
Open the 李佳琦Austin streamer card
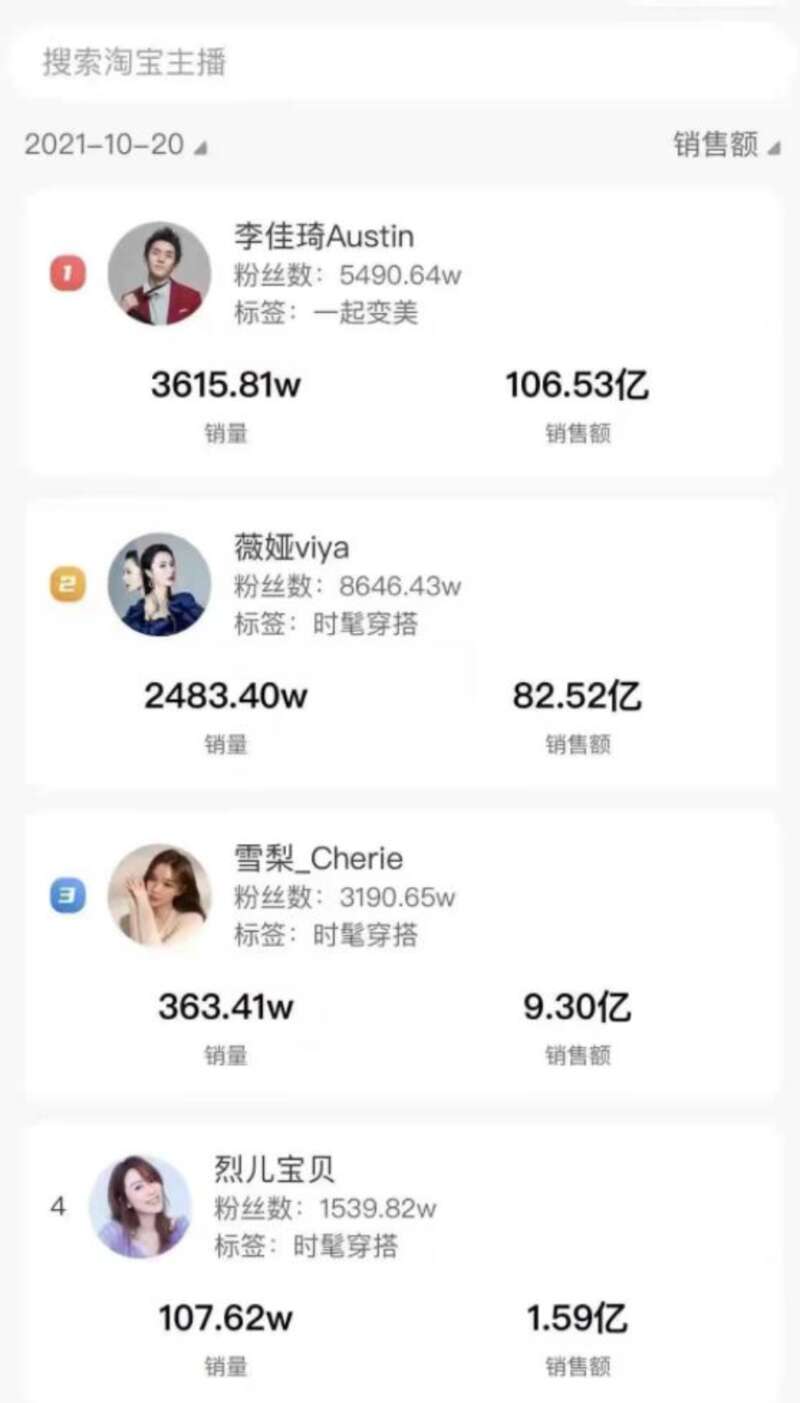(x=400, y=332)
